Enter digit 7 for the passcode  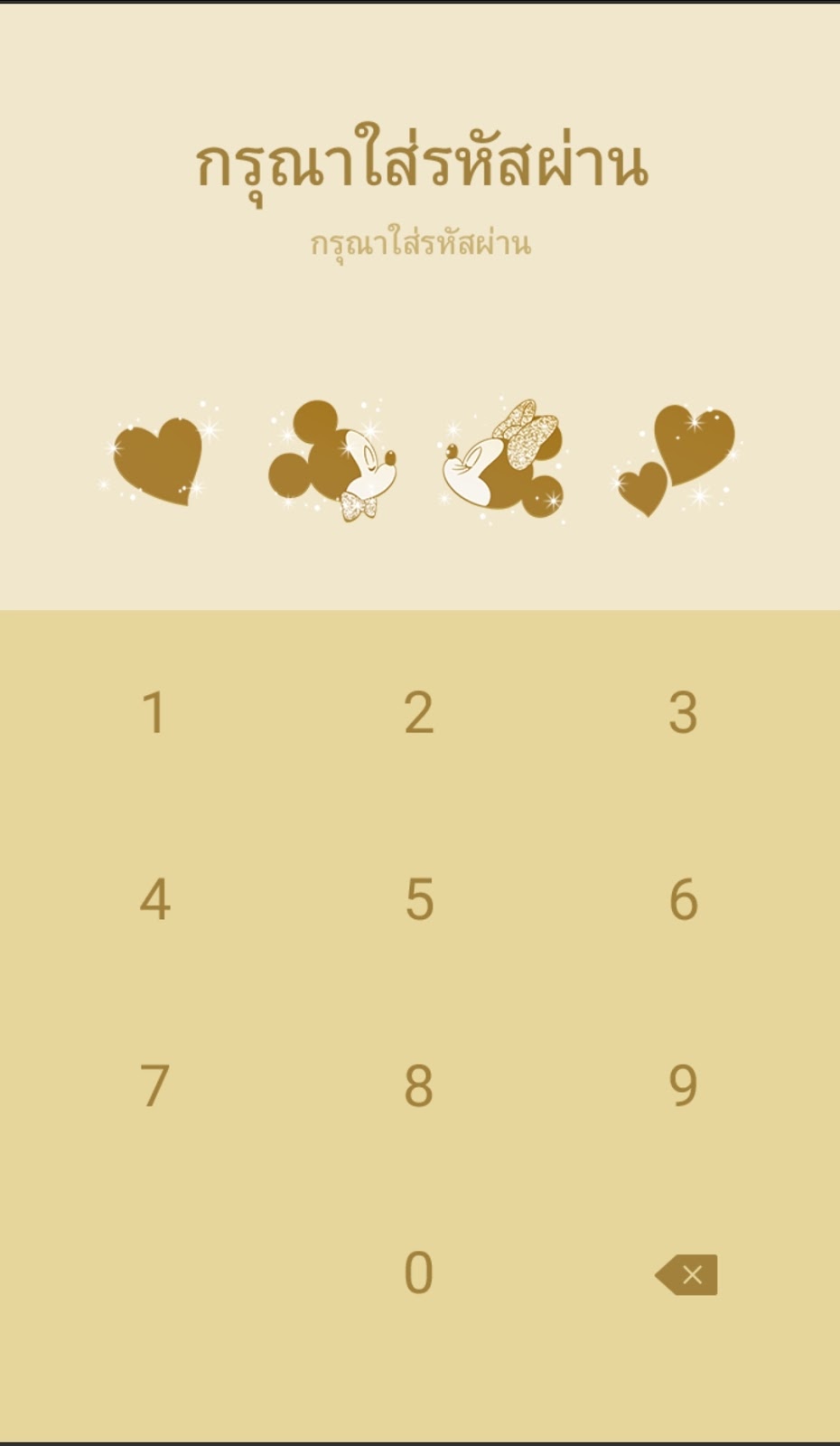pos(154,1086)
